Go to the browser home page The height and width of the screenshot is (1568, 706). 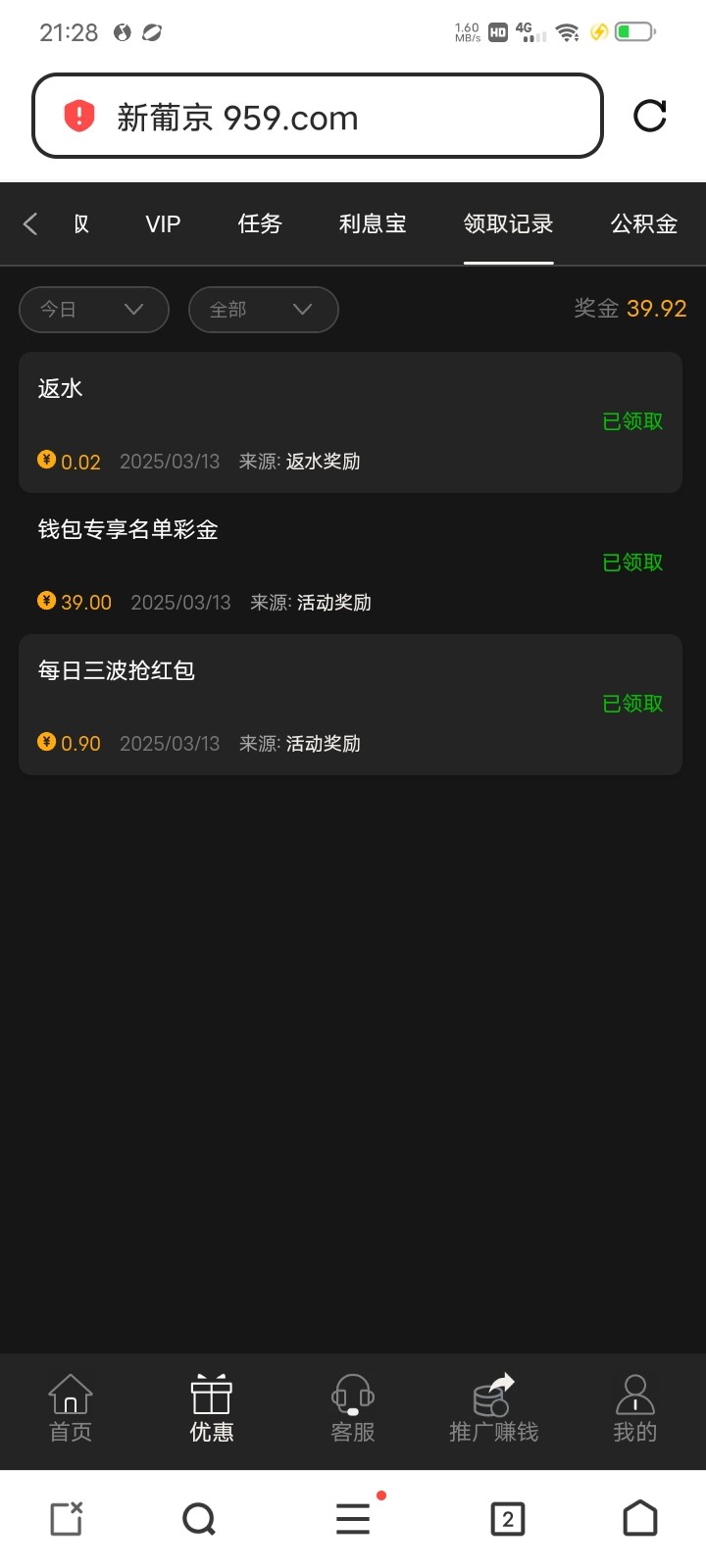point(640,1518)
